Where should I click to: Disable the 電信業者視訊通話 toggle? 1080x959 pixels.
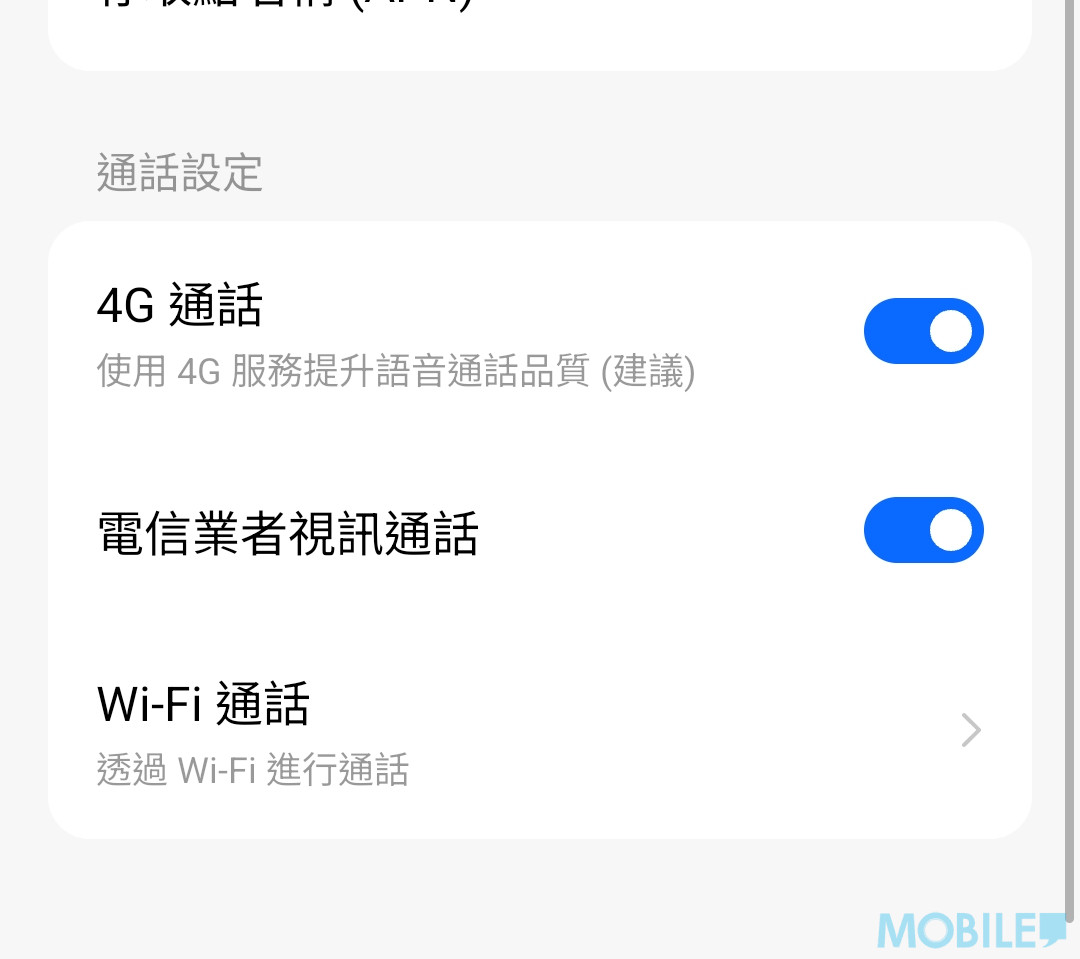click(923, 530)
